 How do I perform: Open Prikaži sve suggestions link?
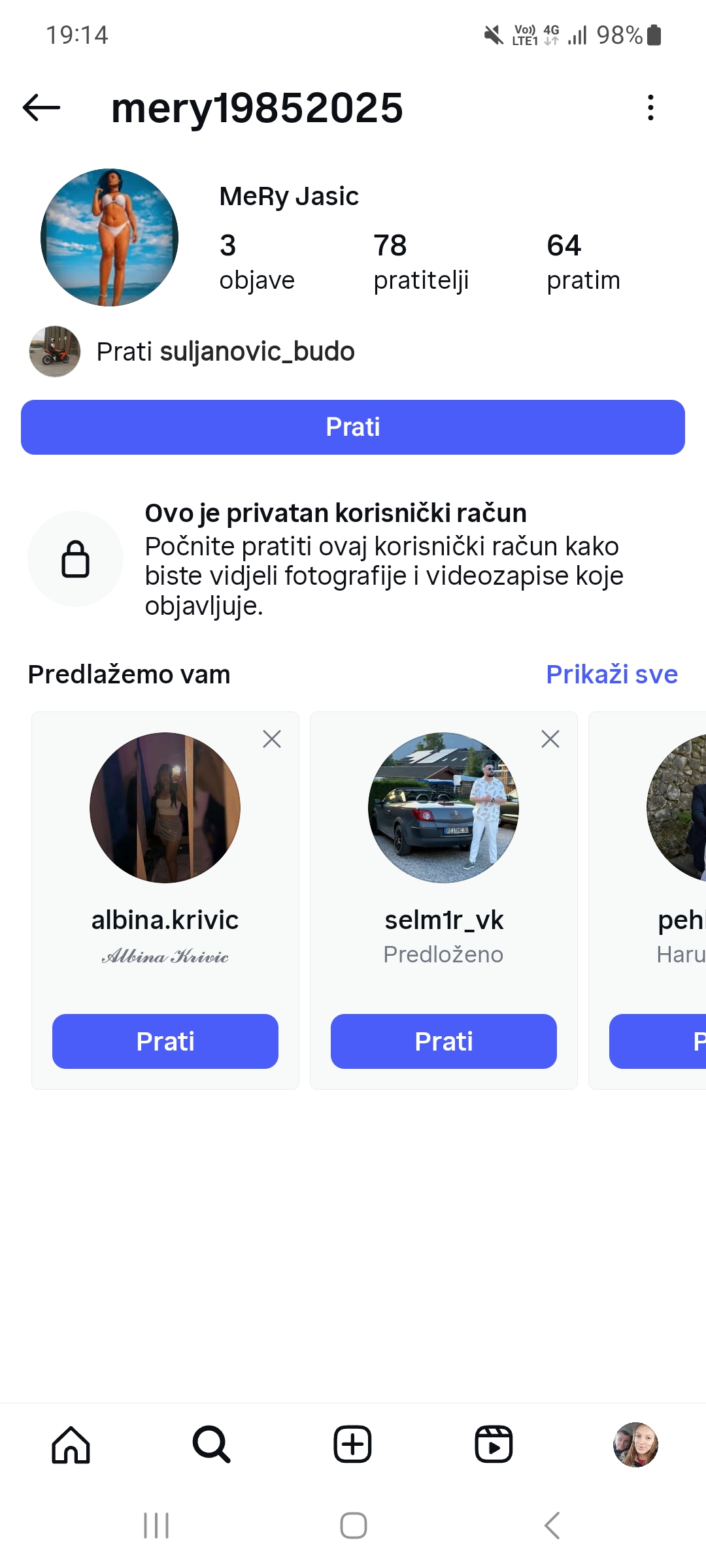click(611, 674)
